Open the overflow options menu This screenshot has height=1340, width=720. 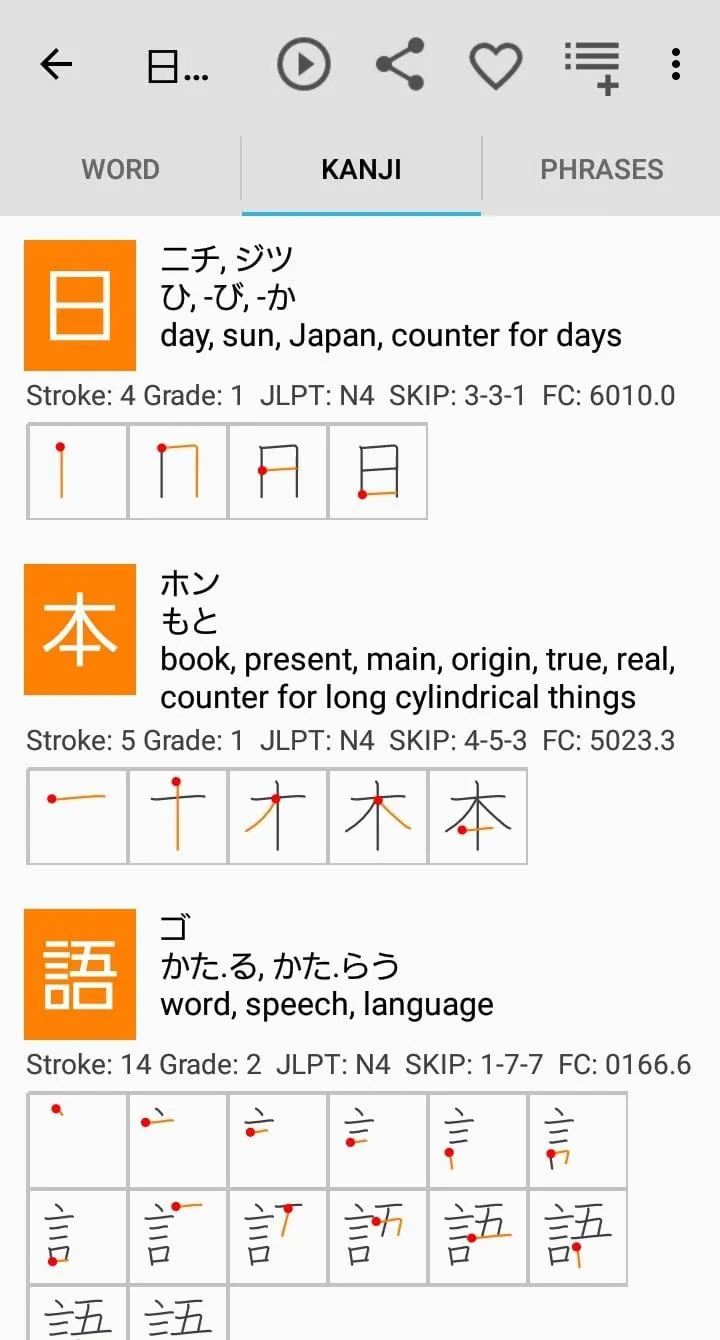(676, 64)
